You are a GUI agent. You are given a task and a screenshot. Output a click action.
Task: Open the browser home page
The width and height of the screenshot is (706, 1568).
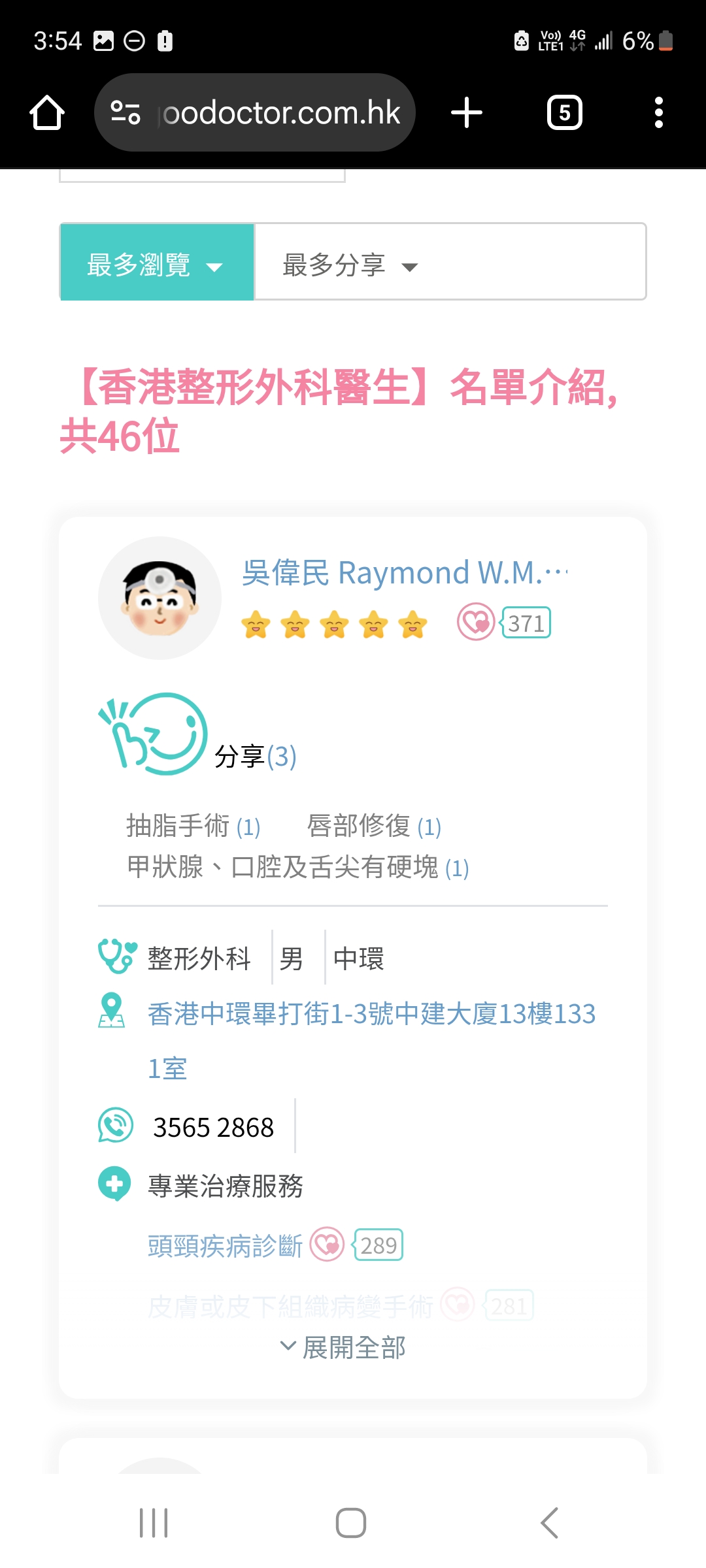coord(47,113)
